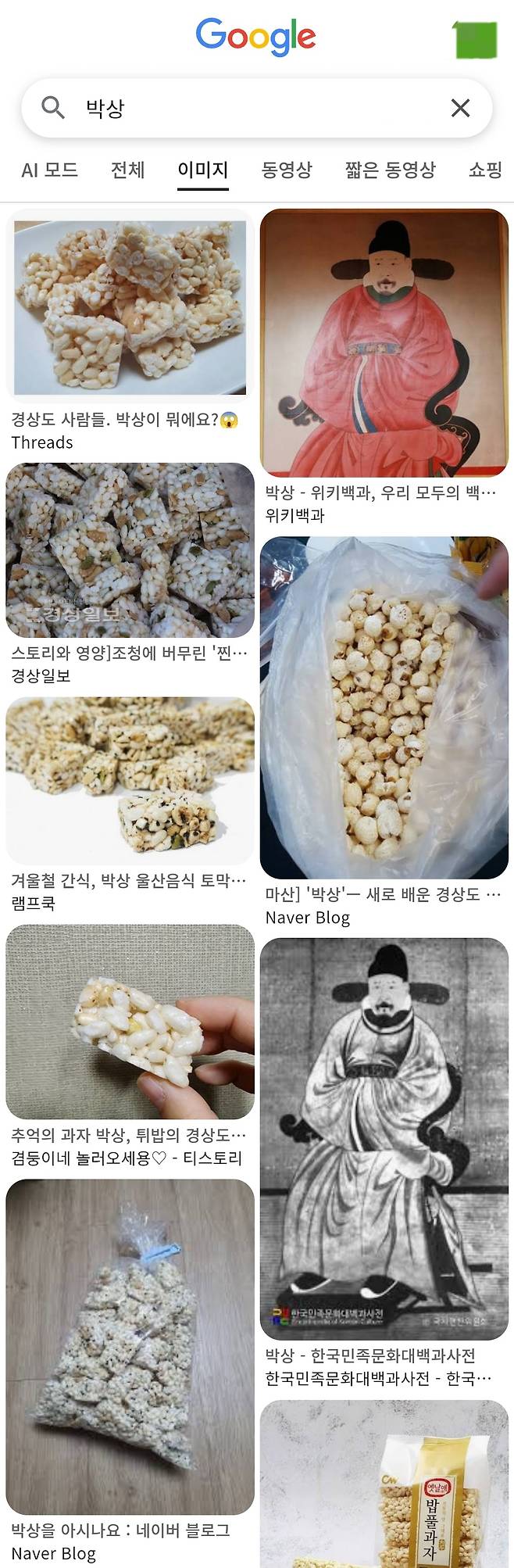Select the 동영상 tab
The width and height of the screenshot is (514, 1568).
pos(287,170)
